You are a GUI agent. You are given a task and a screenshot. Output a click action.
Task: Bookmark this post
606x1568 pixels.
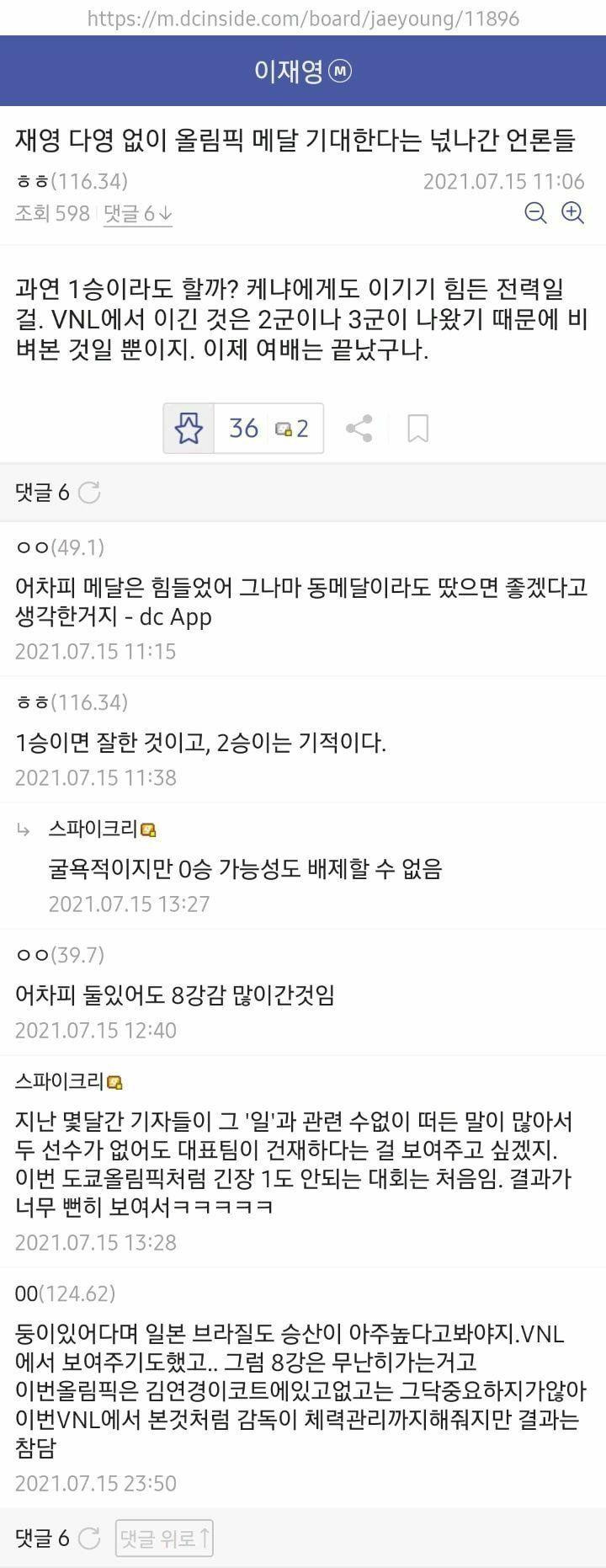click(x=417, y=429)
